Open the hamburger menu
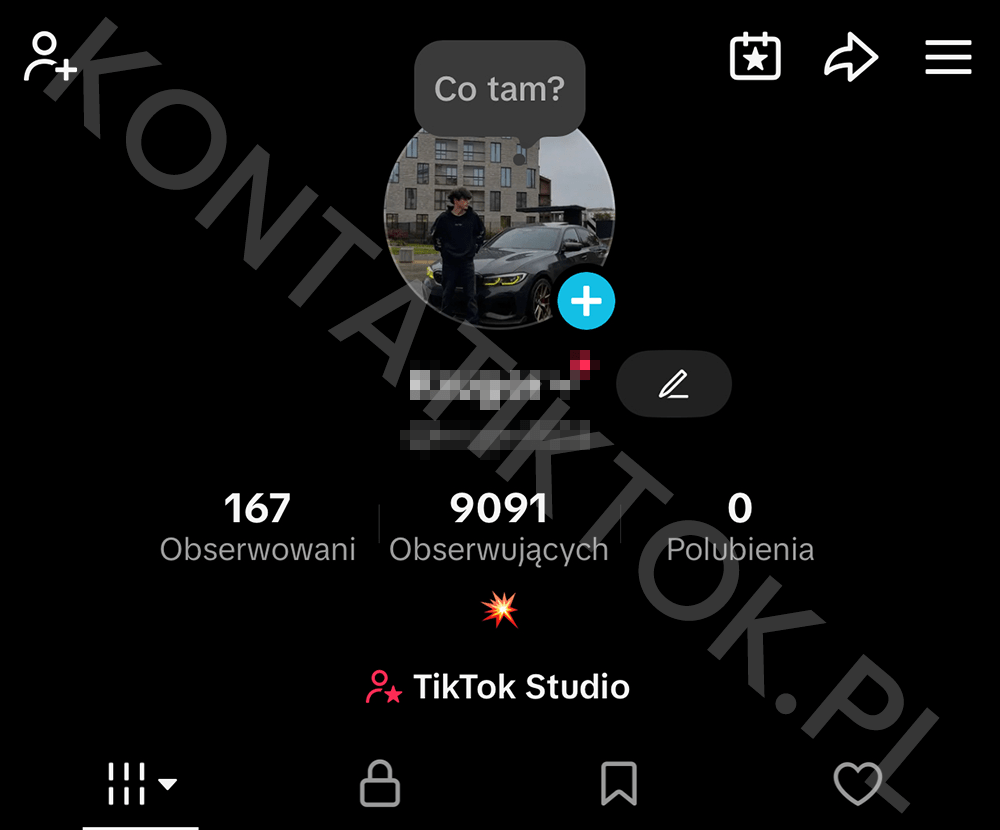Viewport: 1000px width, 830px height. [x=948, y=57]
